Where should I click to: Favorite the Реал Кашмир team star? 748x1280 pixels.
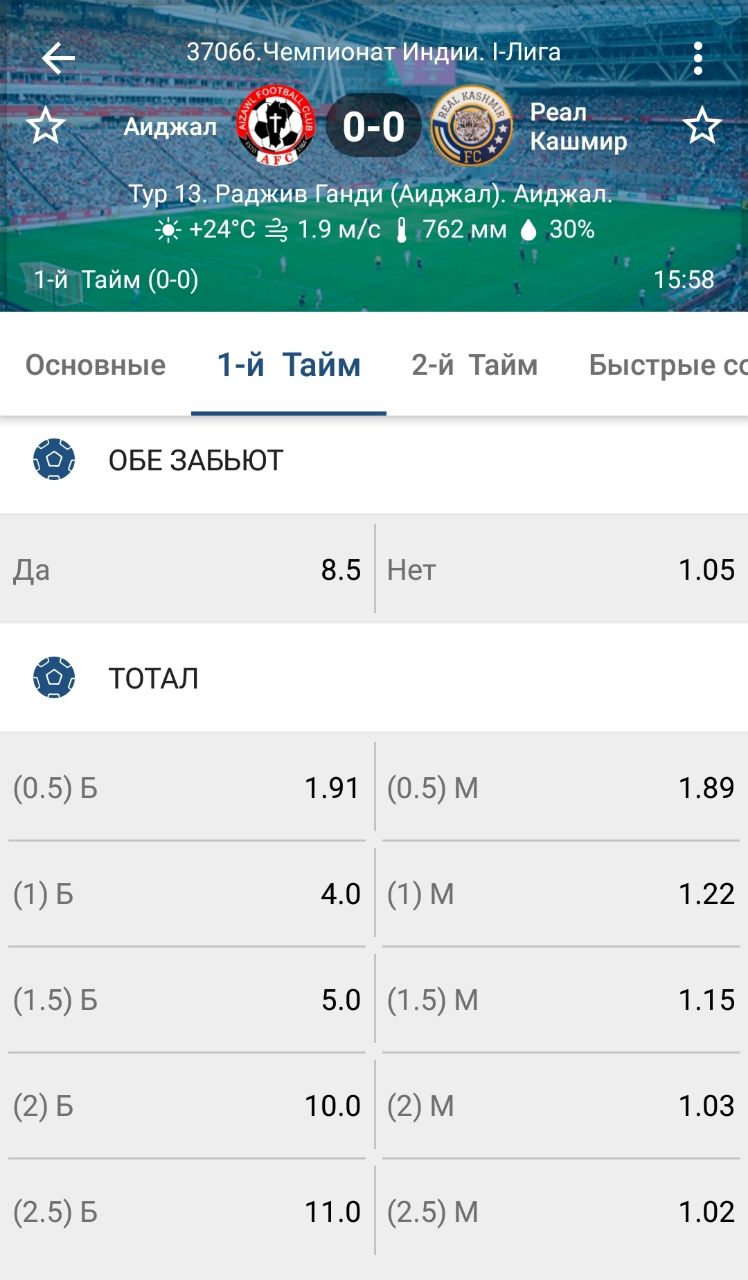[702, 127]
